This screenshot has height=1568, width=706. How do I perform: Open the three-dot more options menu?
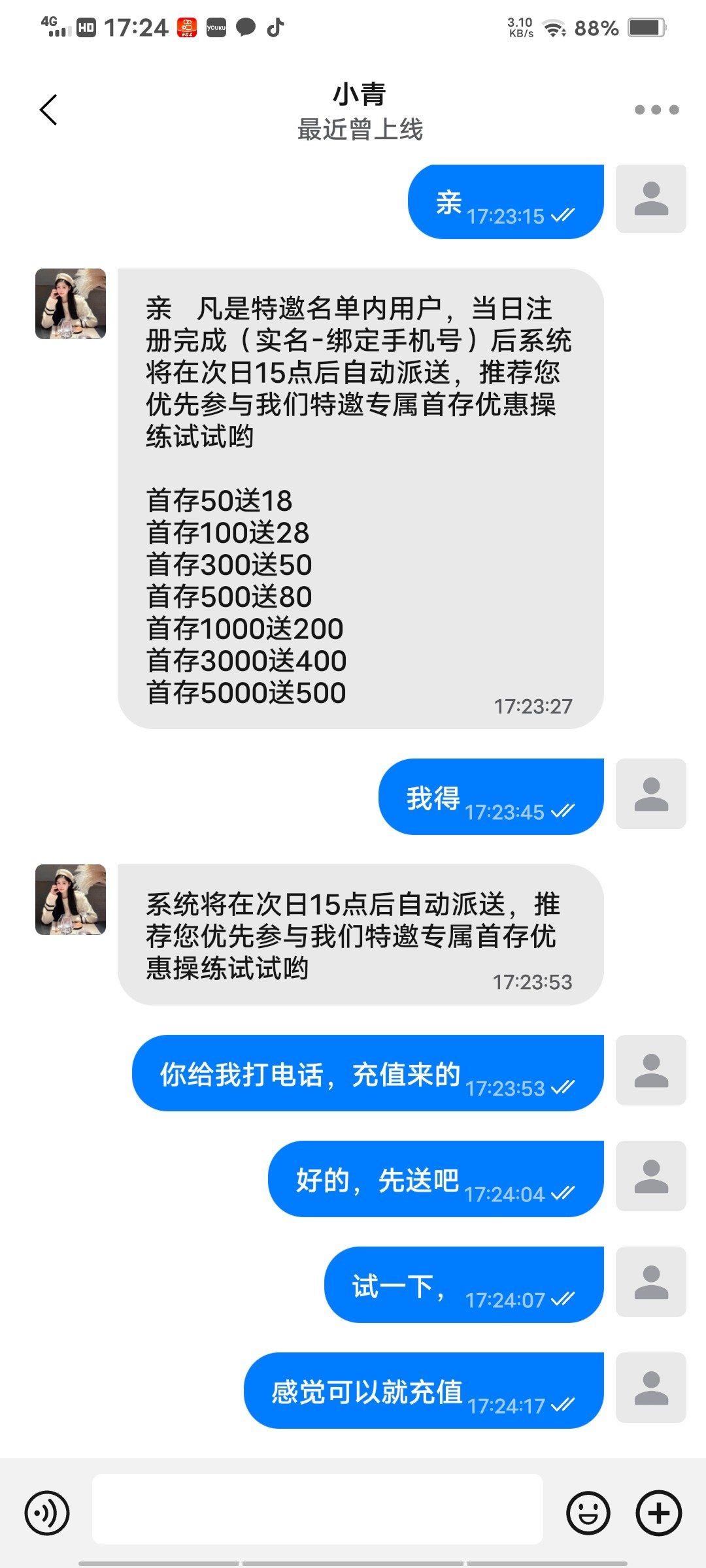(x=656, y=110)
